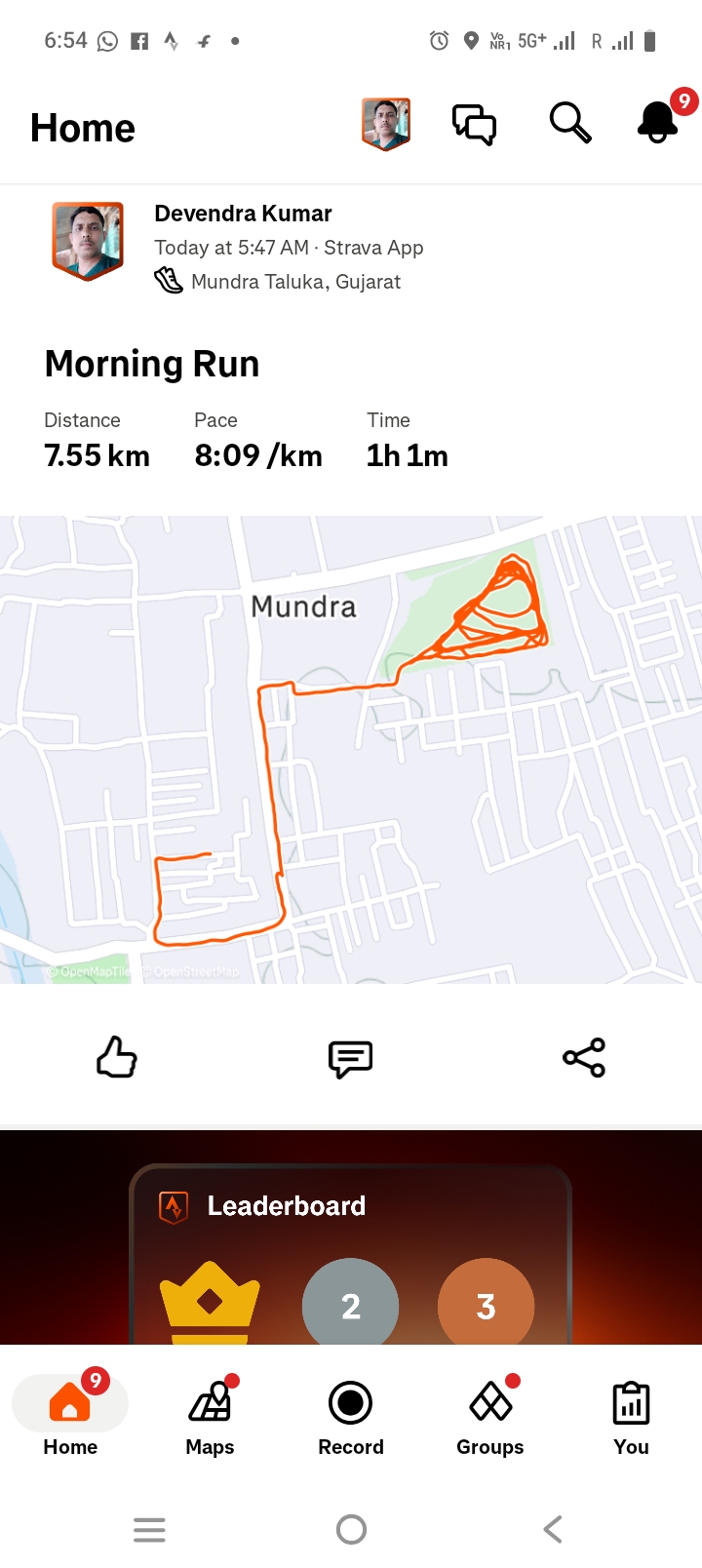Open the Morning Run activity
Screen dimensions: 702x1568
pyautogui.click(x=152, y=364)
